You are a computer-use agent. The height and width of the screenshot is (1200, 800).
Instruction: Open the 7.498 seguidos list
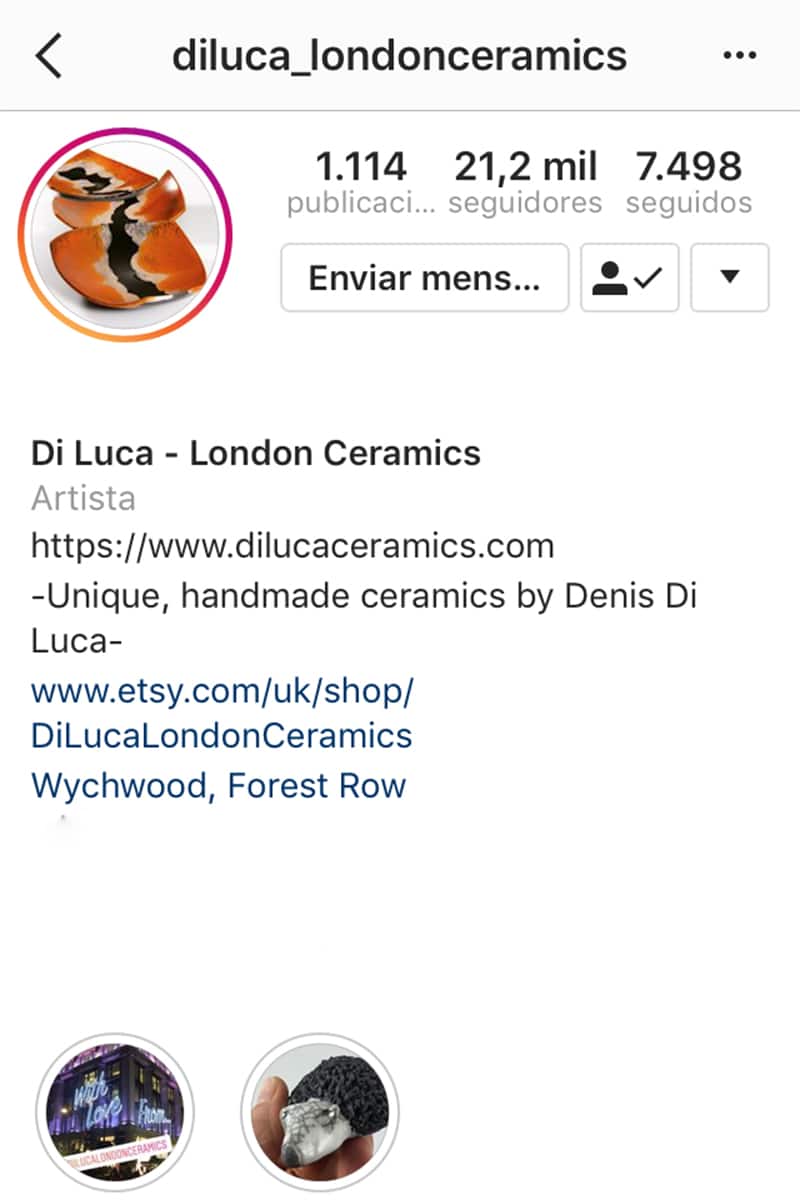point(688,182)
